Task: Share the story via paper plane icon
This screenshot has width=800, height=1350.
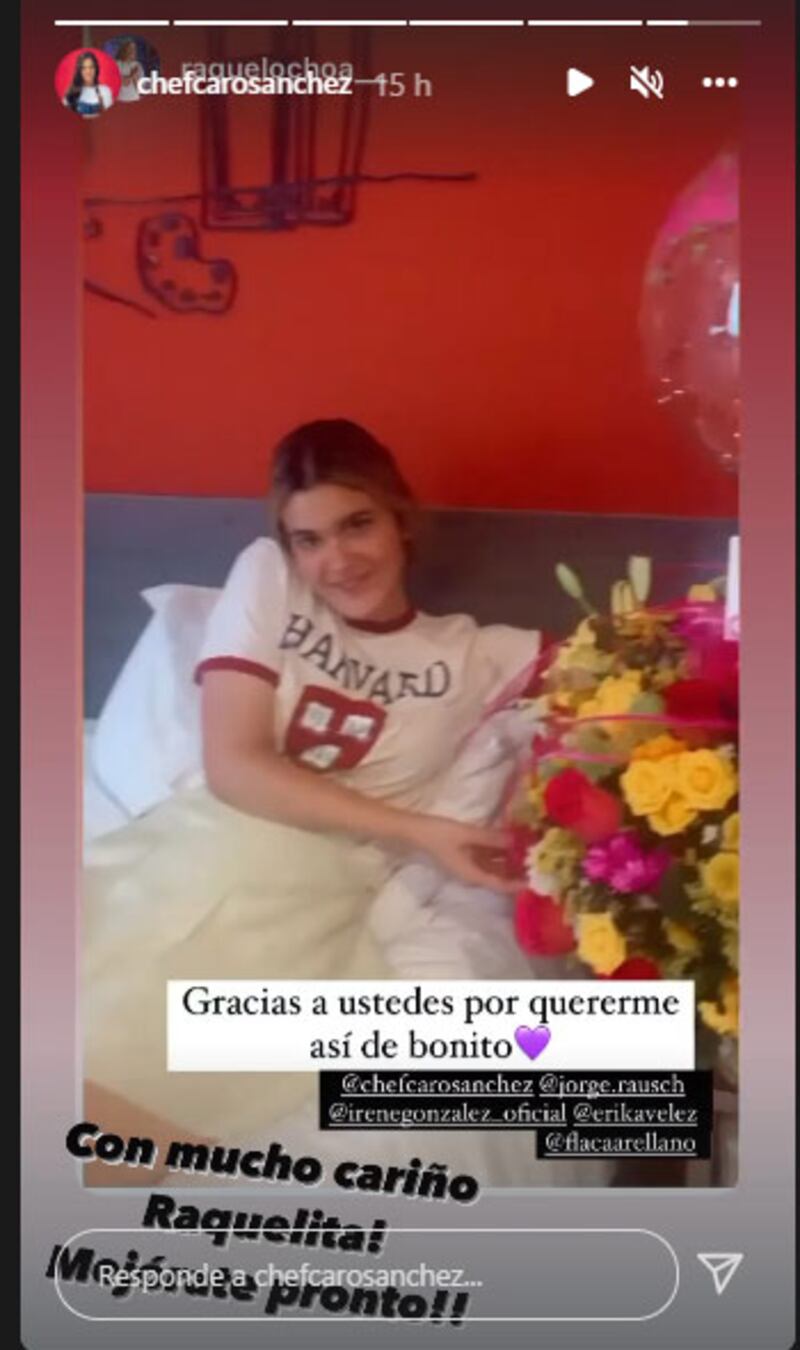Action: pos(720,1273)
